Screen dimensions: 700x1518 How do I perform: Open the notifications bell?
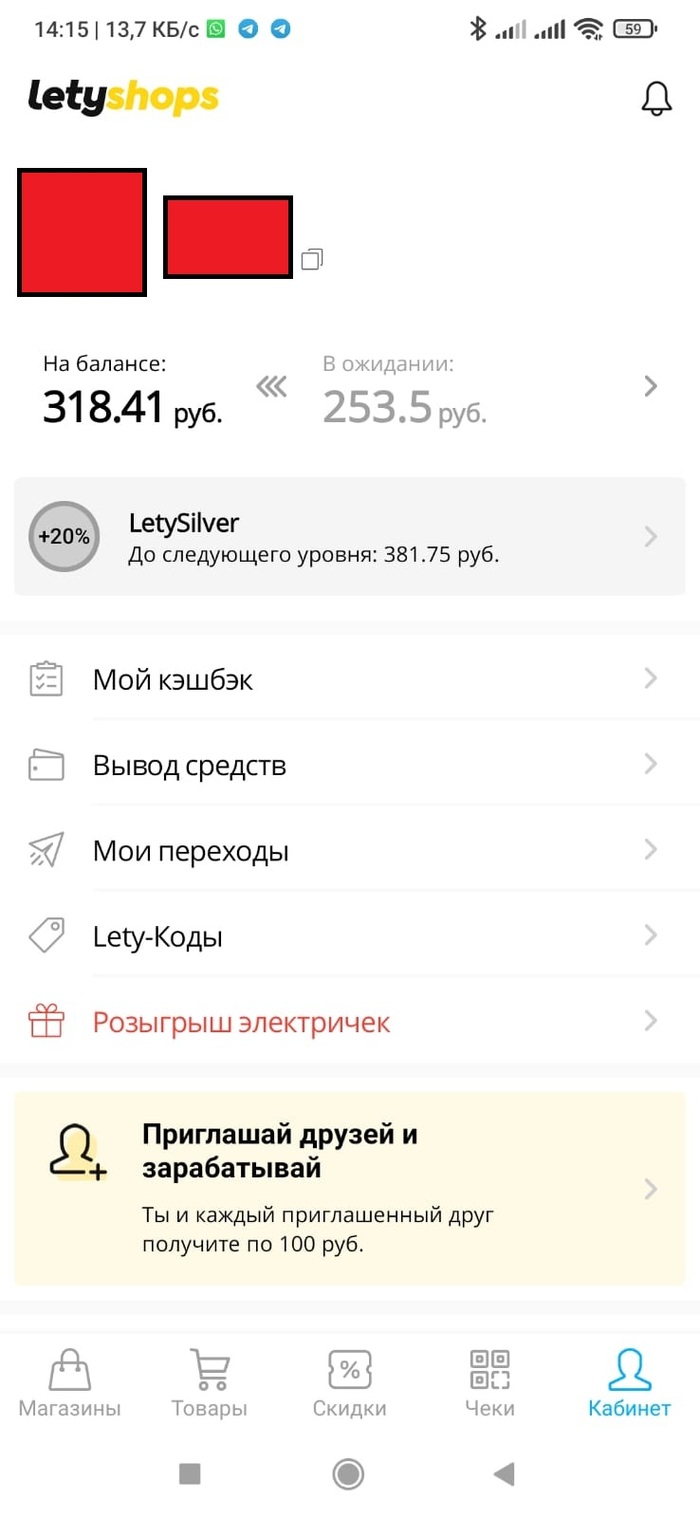(656, 98)
